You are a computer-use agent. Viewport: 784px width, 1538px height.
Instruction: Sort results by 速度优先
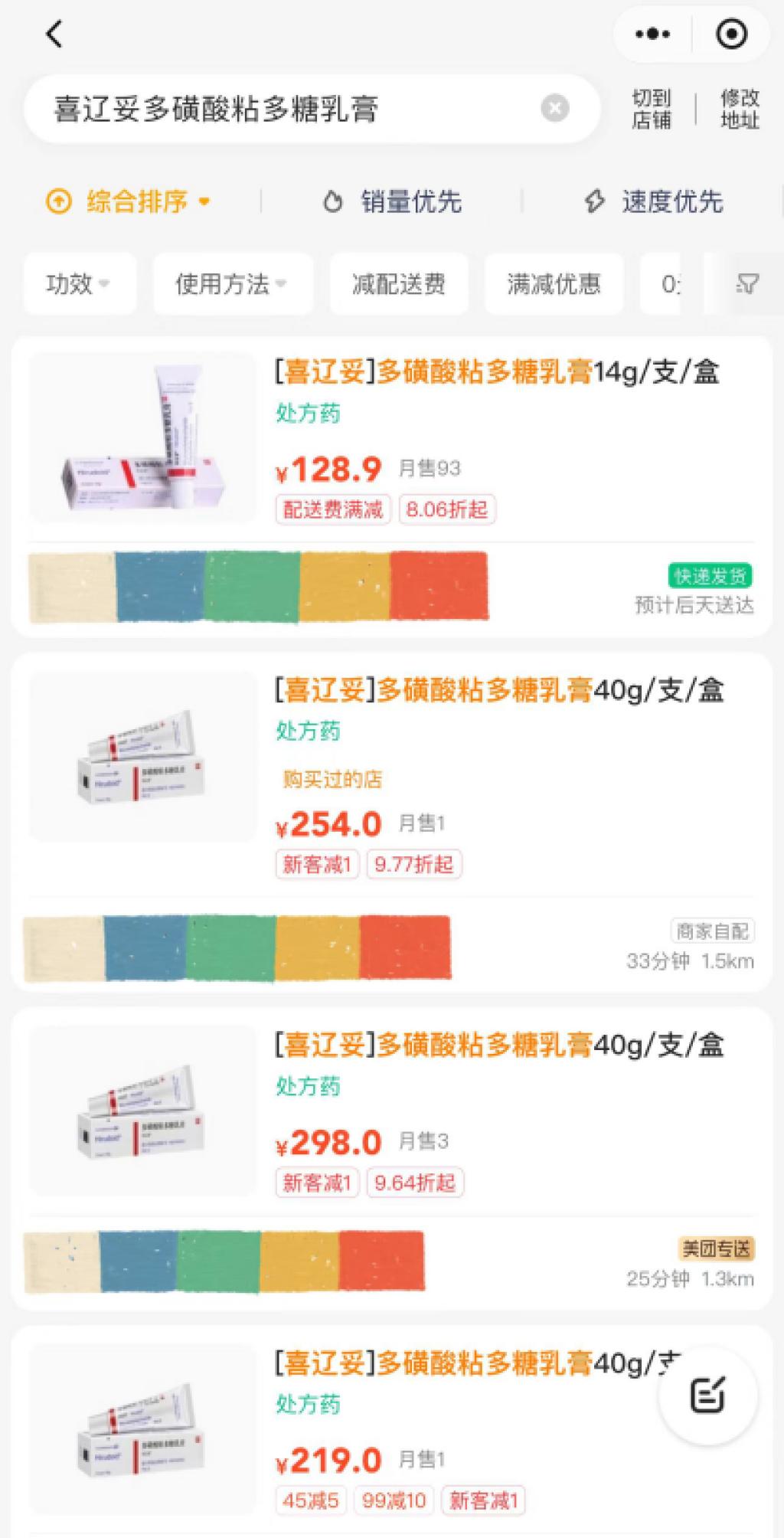pyautogui.click(x=654, y=202)
